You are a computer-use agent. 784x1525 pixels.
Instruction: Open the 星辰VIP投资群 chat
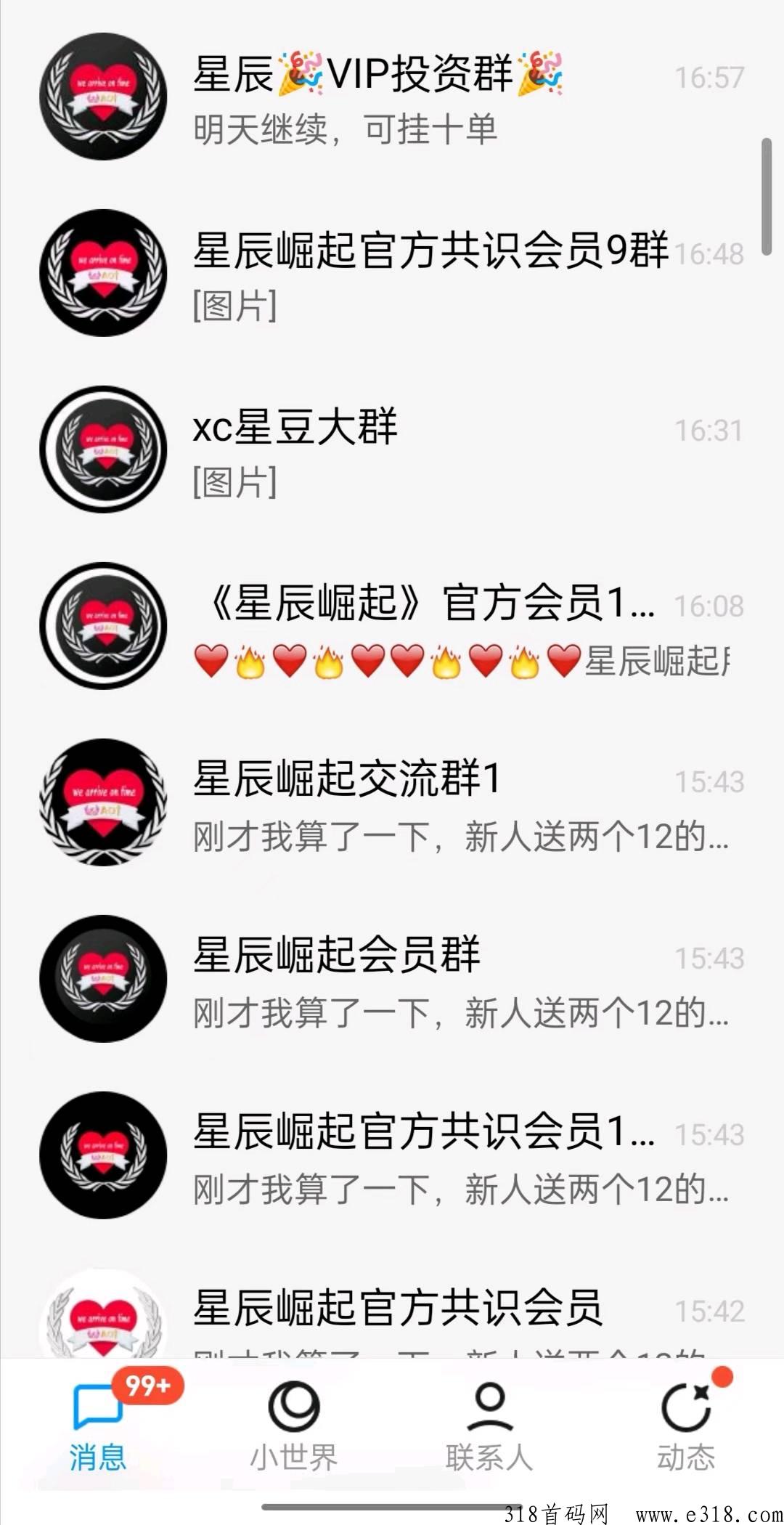point(392,97)
